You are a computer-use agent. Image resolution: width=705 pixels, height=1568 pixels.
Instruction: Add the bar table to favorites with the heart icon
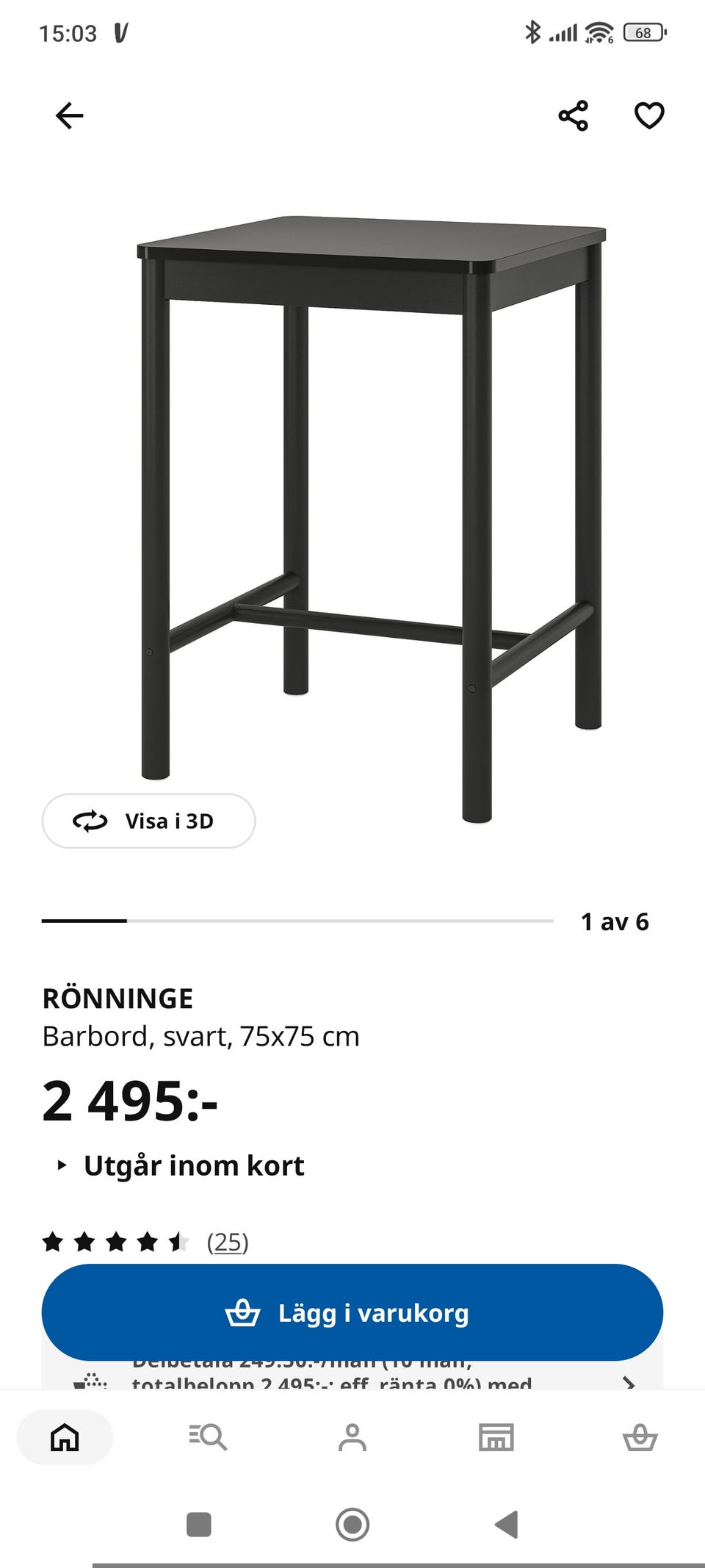click(649, 116)
